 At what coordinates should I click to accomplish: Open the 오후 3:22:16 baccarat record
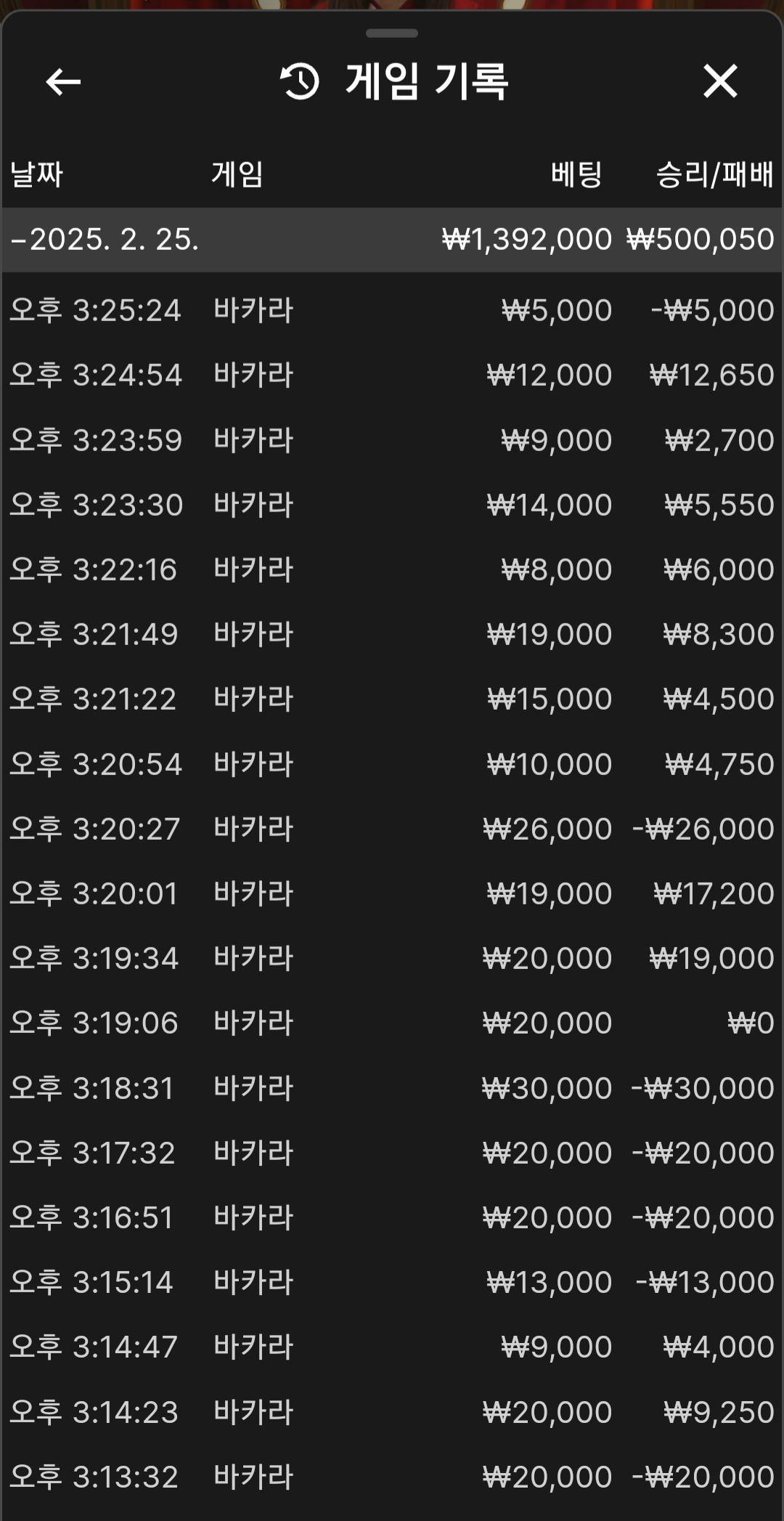coord(392,569)
